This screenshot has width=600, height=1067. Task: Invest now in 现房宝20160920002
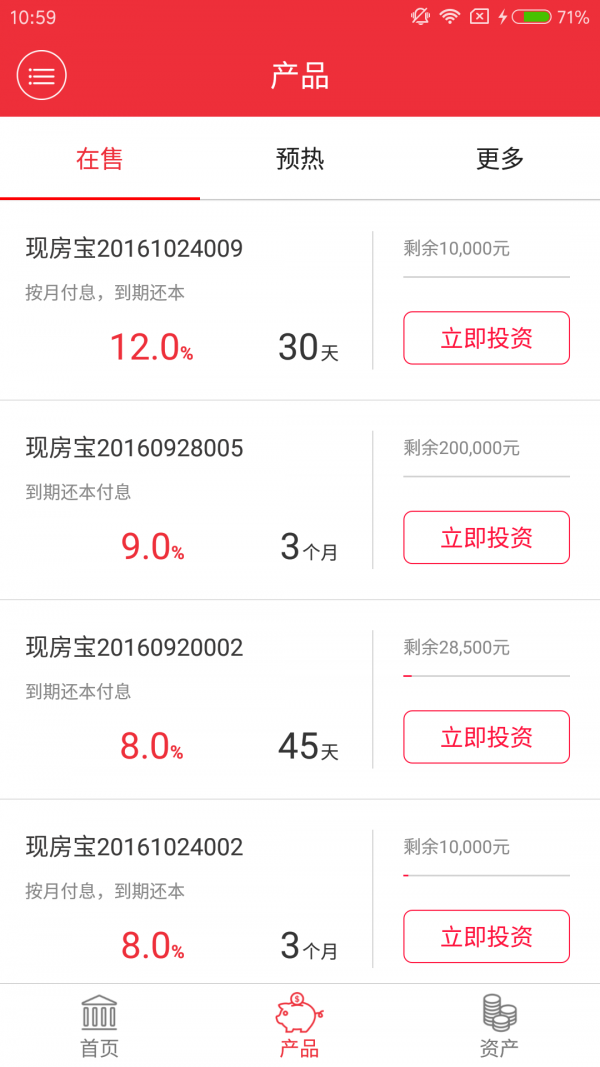tap(486, 737)
